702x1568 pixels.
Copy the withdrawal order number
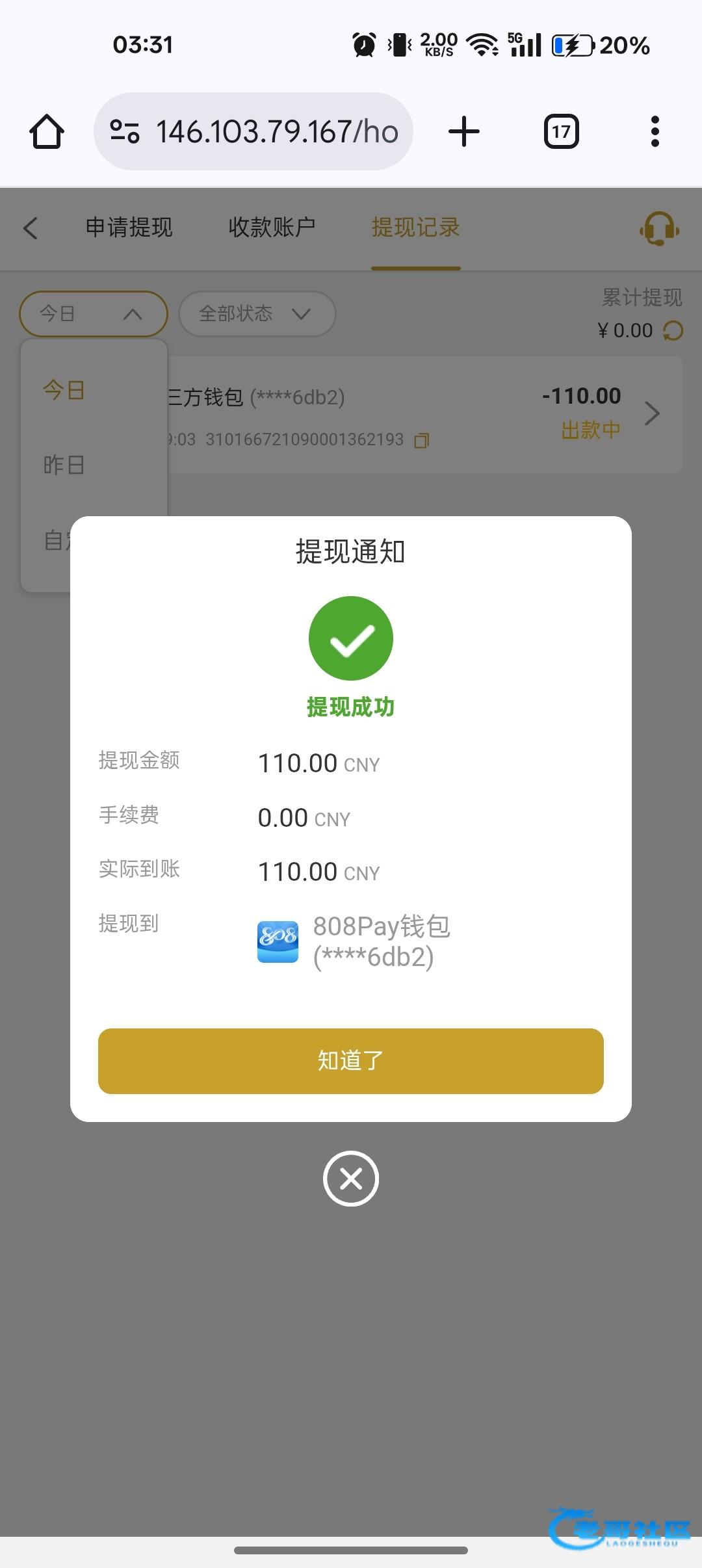pos(422,441)
